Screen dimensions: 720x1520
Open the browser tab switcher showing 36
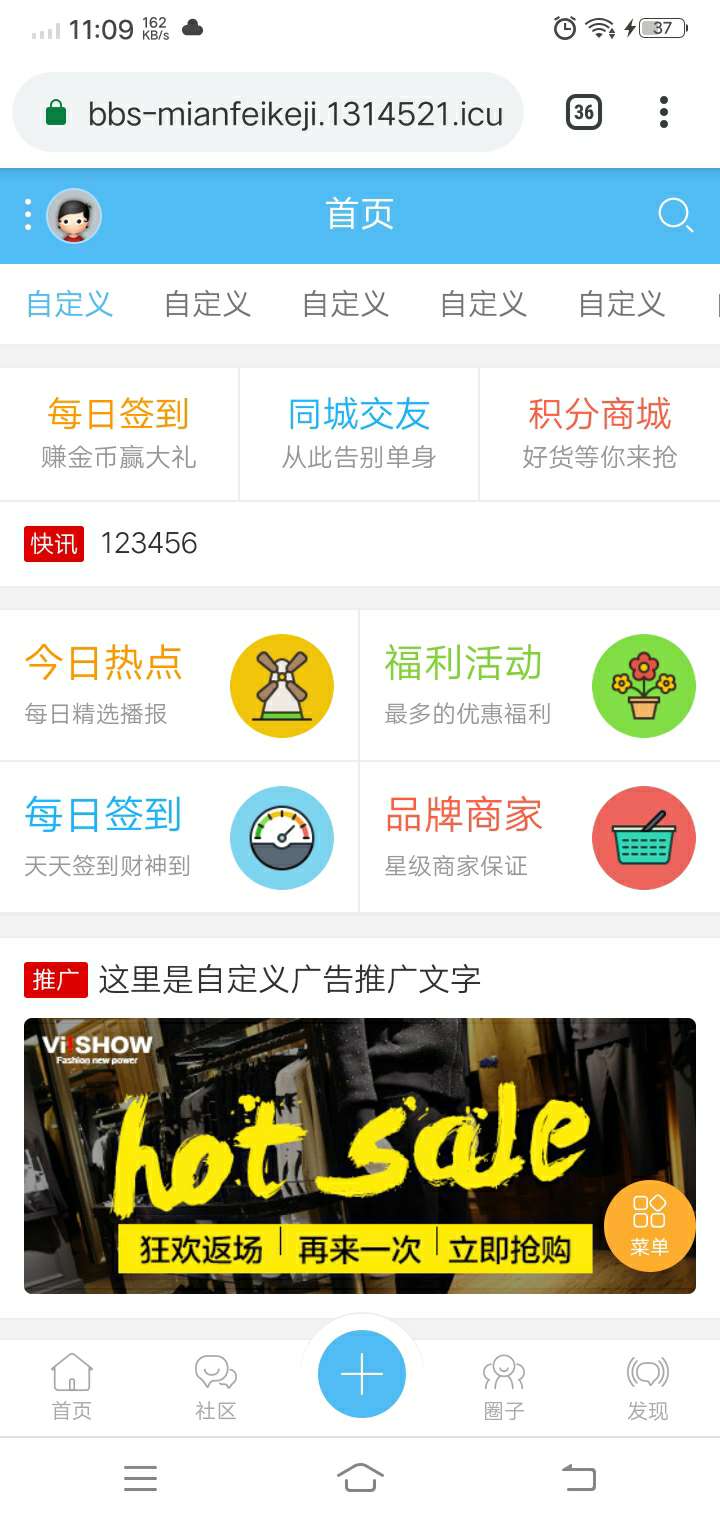584,112
